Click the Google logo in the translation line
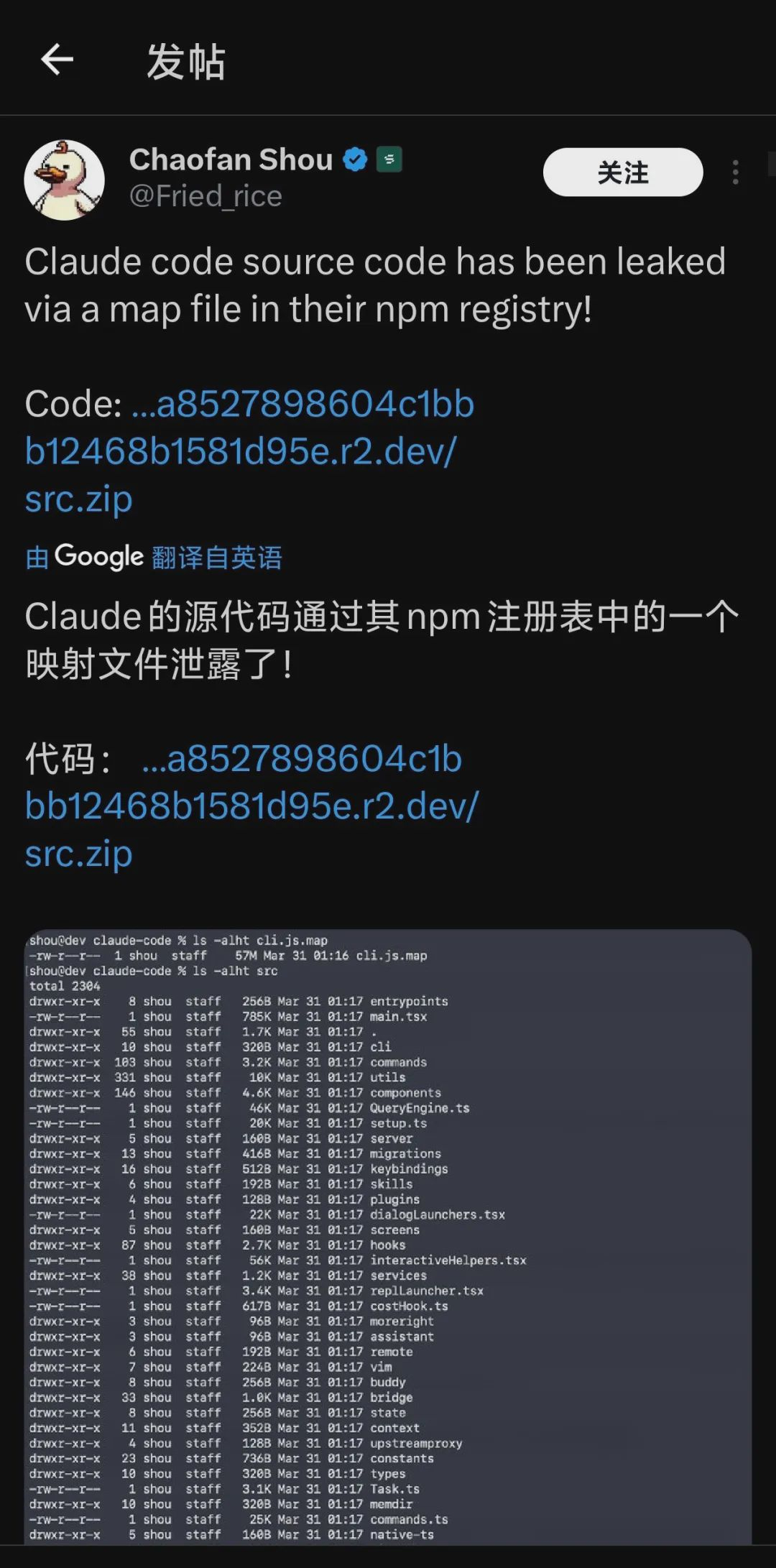Viewport: 776px width, 1568px height. [x=97, y=555]
